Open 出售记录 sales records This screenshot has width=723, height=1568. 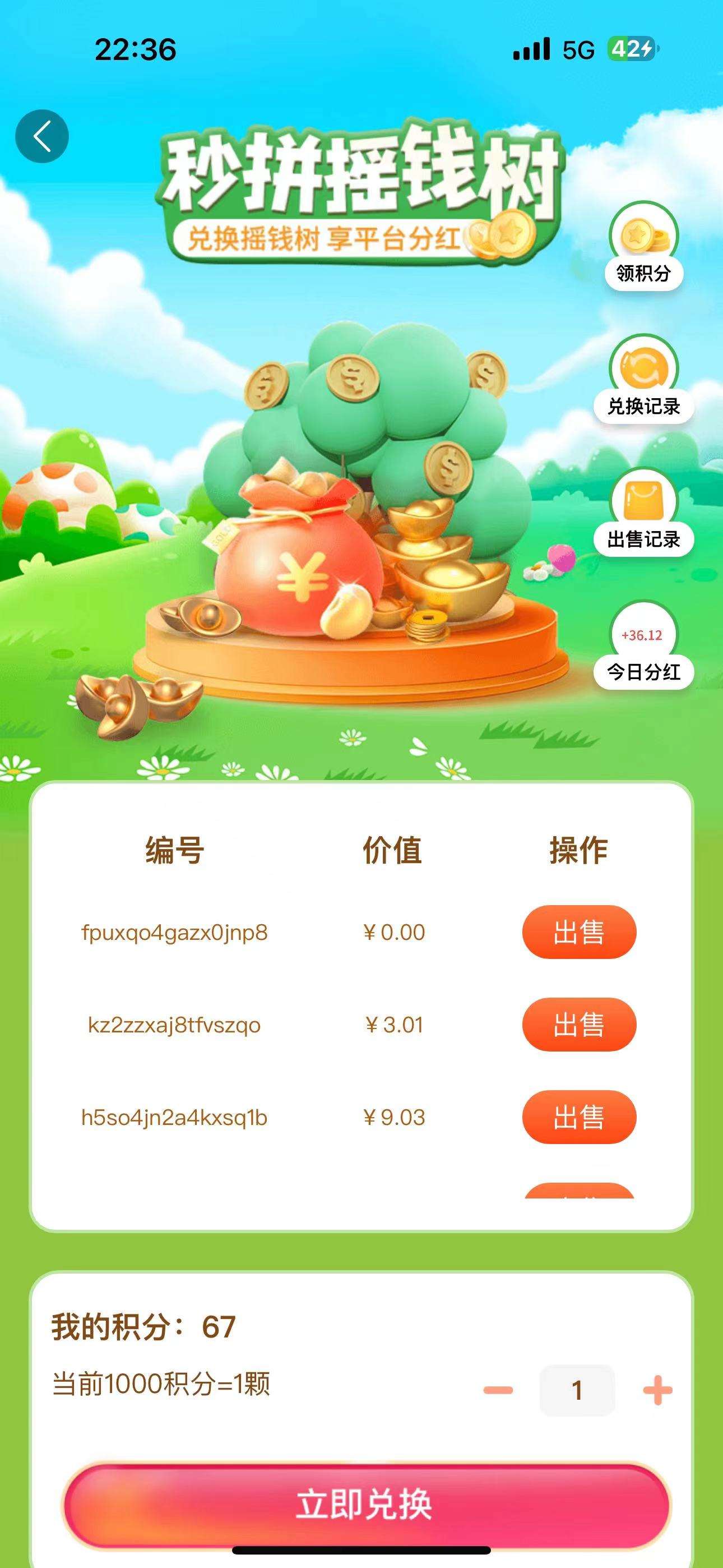click(643, 513)
